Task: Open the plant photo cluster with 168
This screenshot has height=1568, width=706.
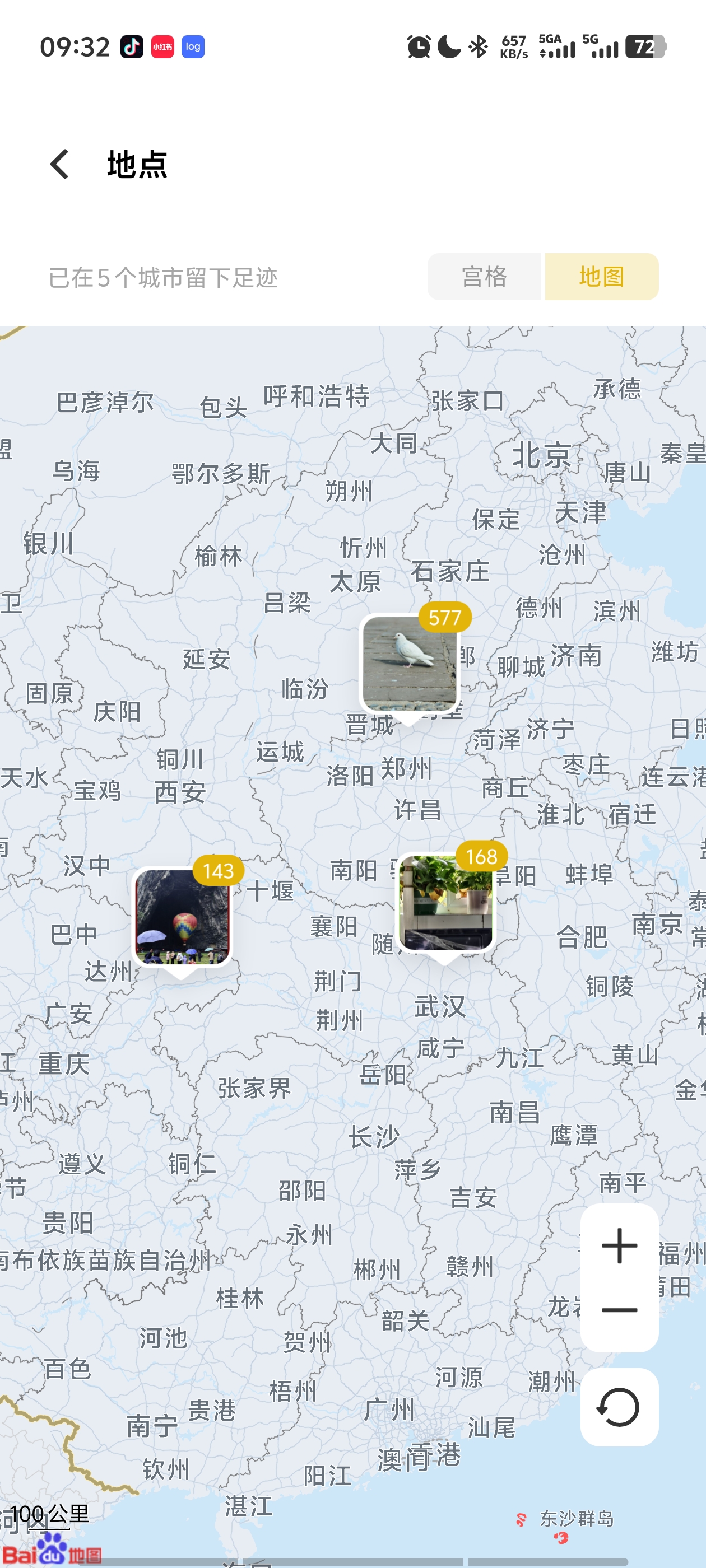Action: pyautogui.click(x=445, y=903)
